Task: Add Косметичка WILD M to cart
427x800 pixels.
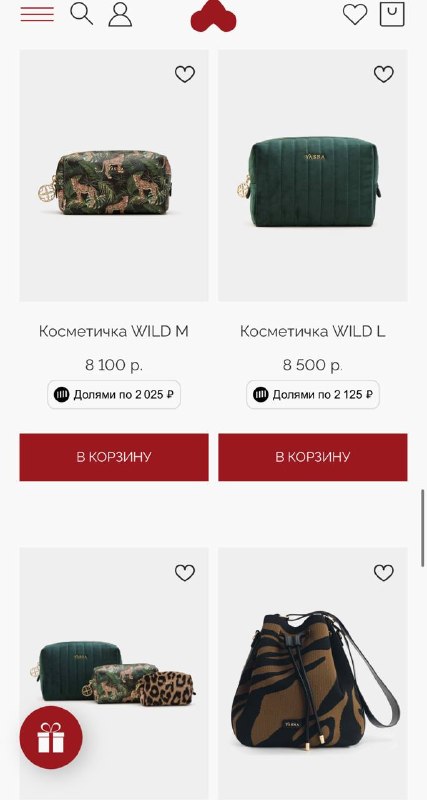Action: (114, 457)
